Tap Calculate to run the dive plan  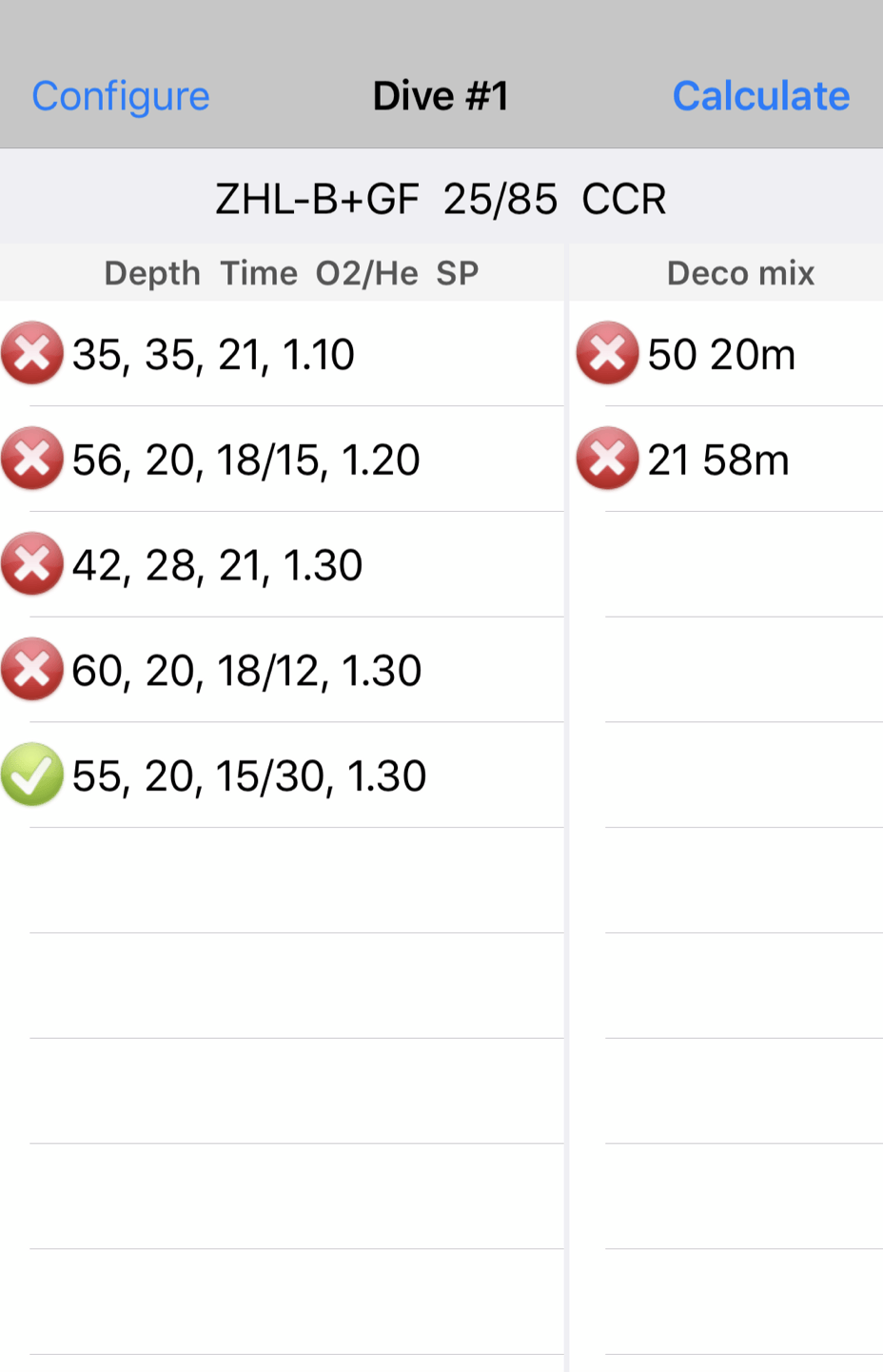(760, 96)
